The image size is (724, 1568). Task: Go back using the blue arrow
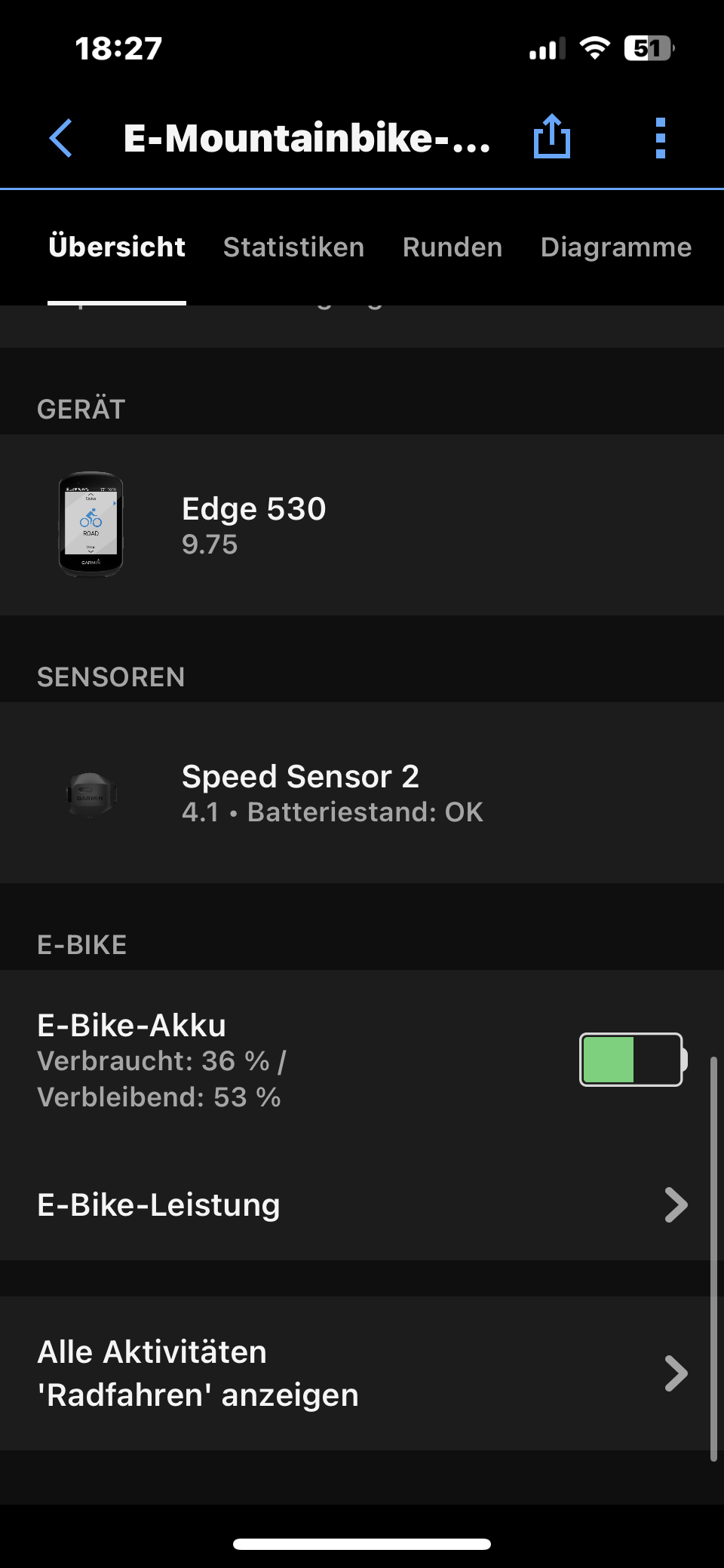point(60,139)
